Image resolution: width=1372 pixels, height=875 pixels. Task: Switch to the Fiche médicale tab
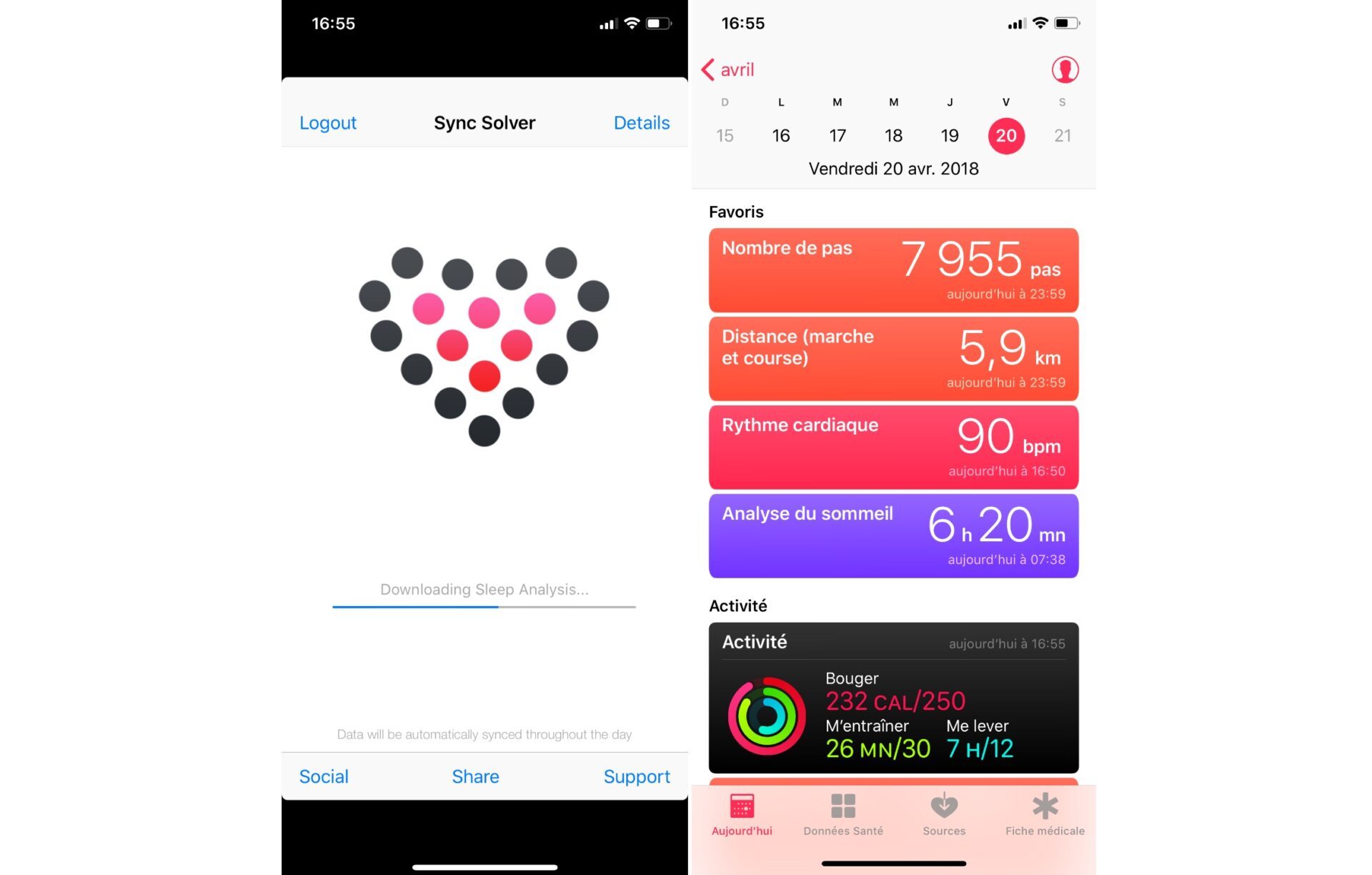click(x=1045, y=814)
